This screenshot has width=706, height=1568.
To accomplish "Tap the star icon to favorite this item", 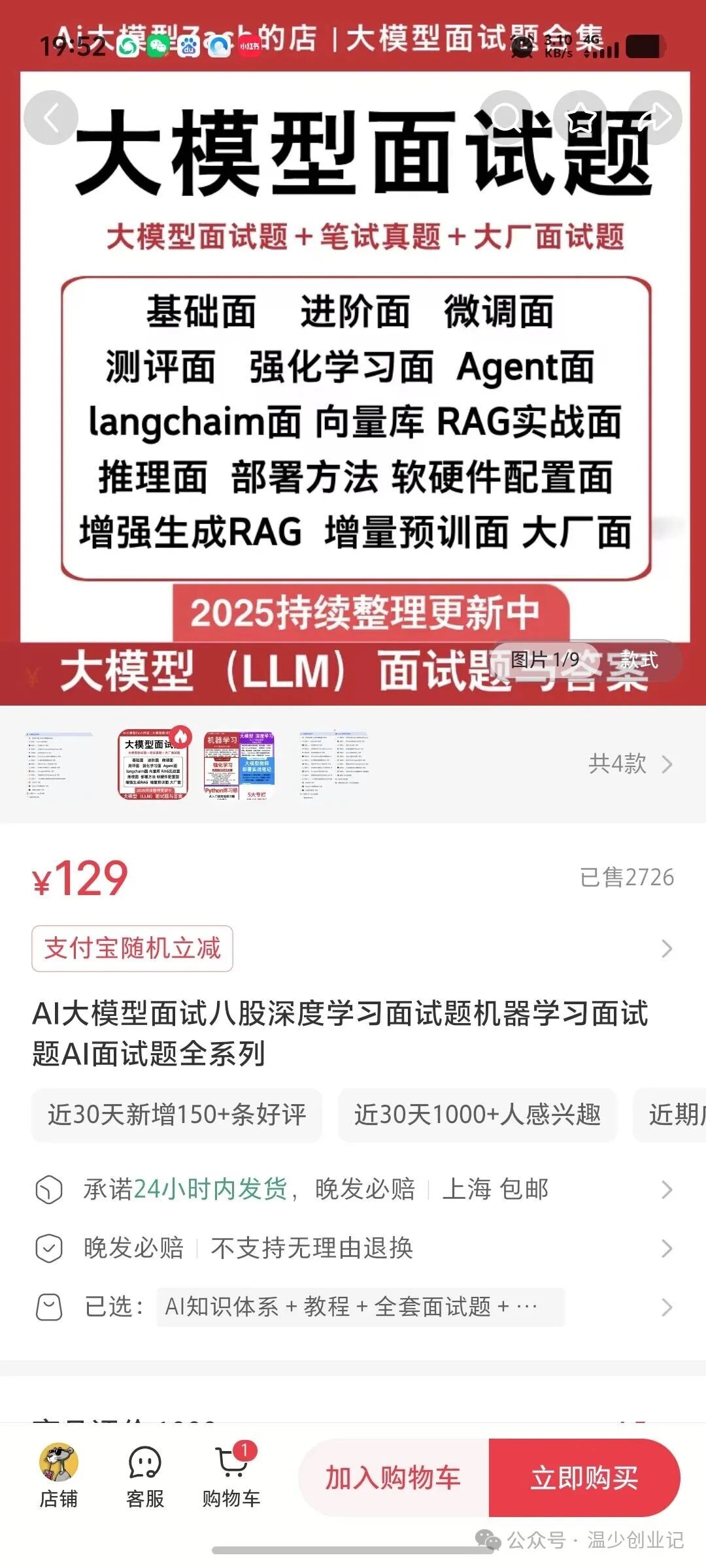I will coord(582,118).
